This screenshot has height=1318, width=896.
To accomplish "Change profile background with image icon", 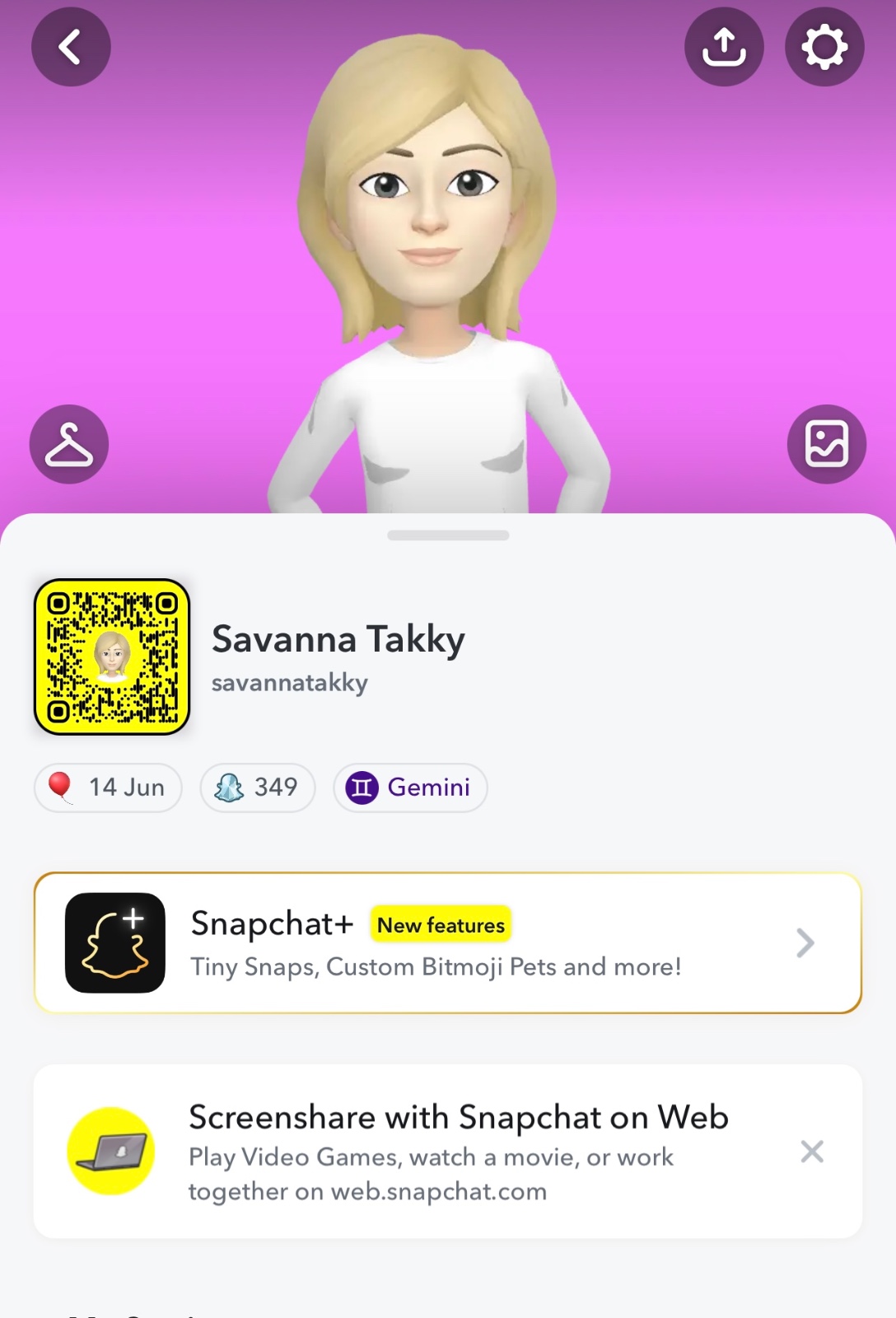I will click(826, 444).
